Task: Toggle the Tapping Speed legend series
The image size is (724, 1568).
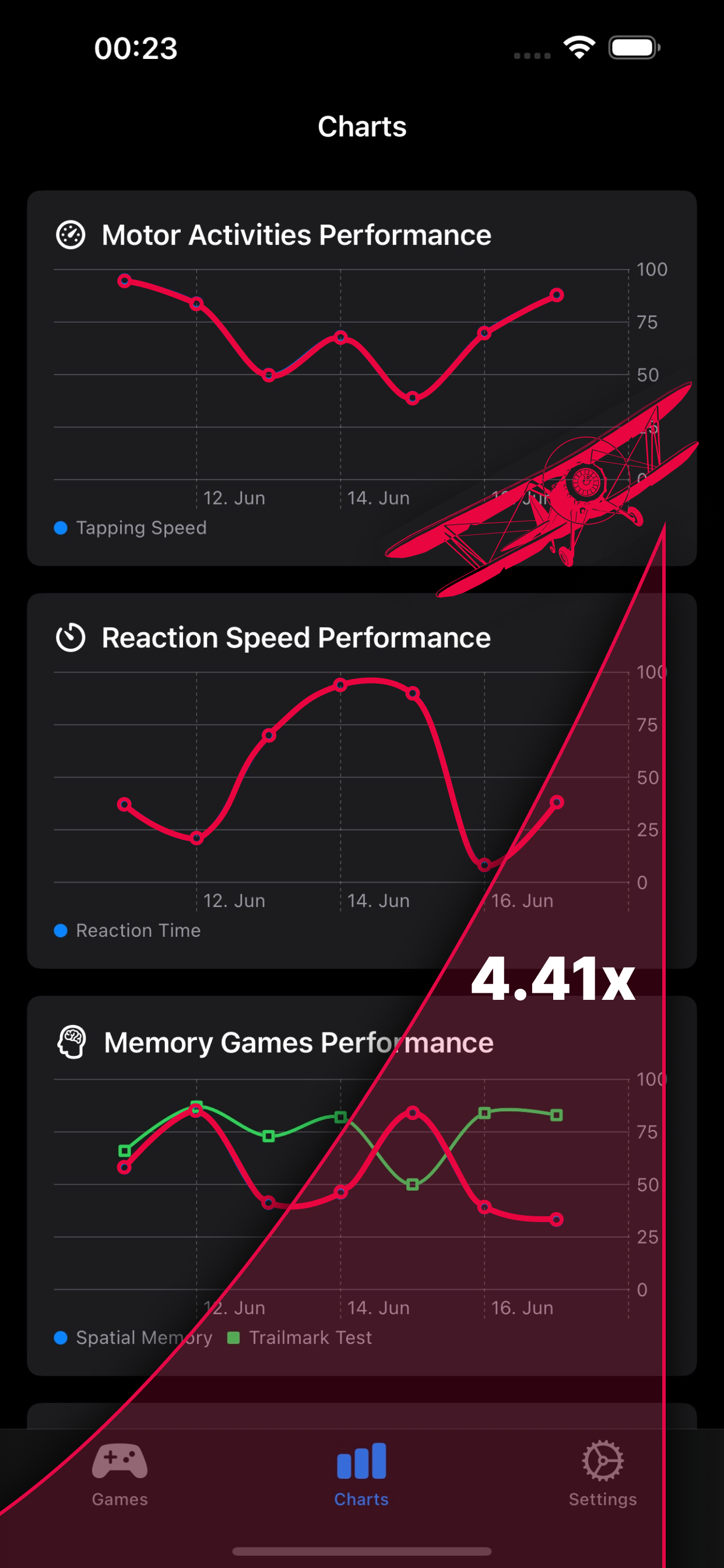Action: point(131,528)
